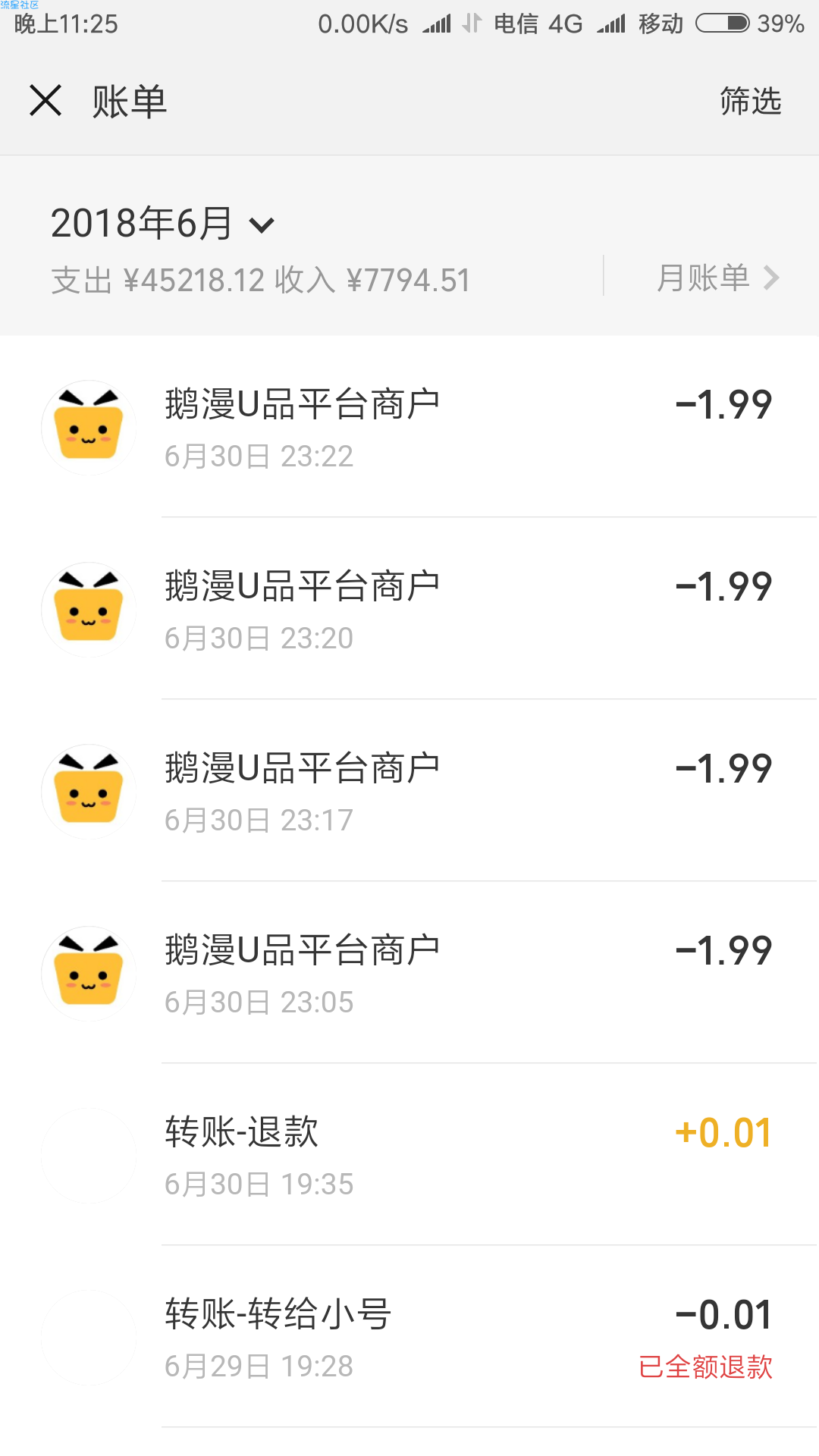Open the 鹅漫U品 transaction at 23:22
819x1456 pixels.
click(409, 427)
